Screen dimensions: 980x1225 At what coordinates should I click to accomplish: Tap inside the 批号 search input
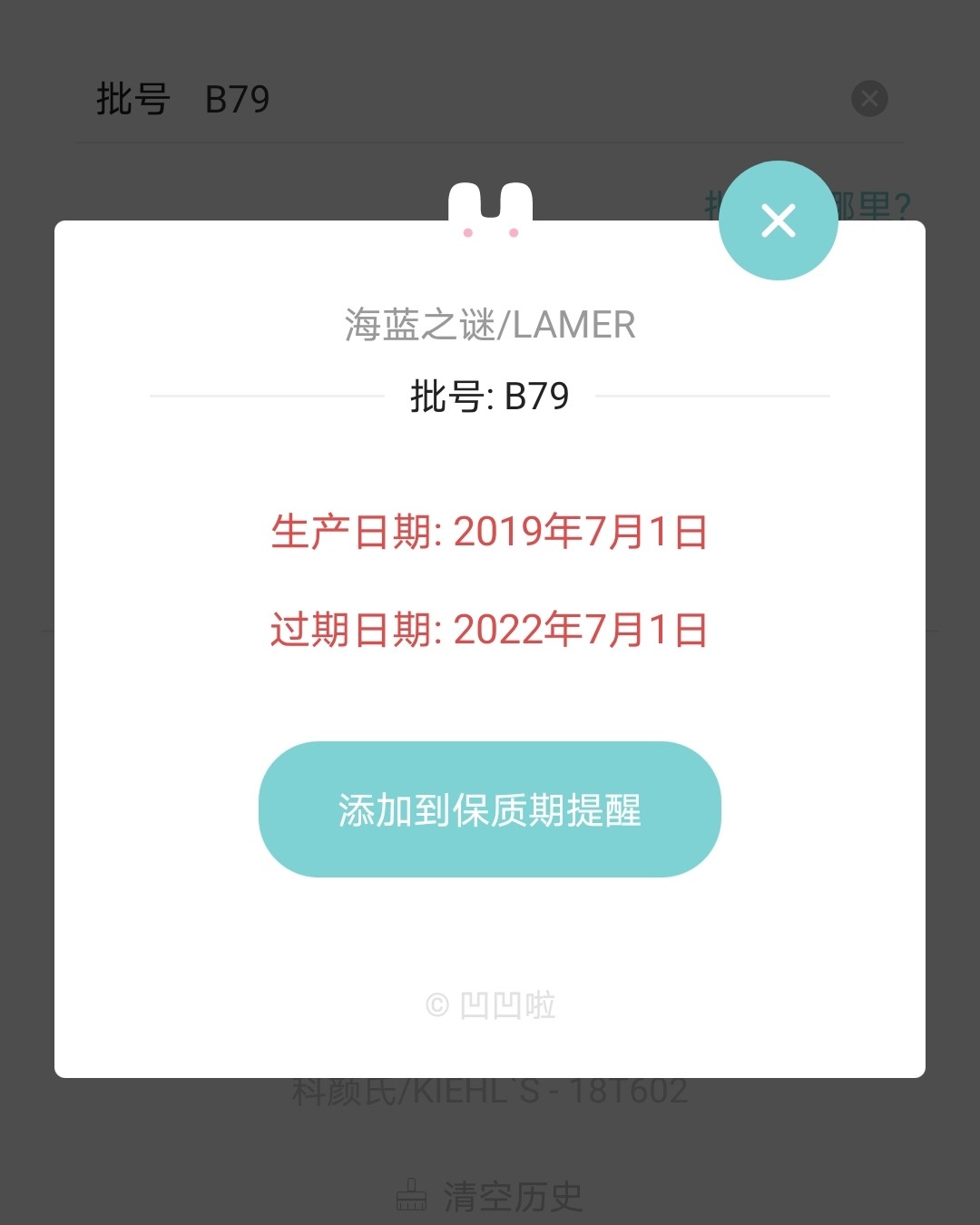tap(454, 100)
